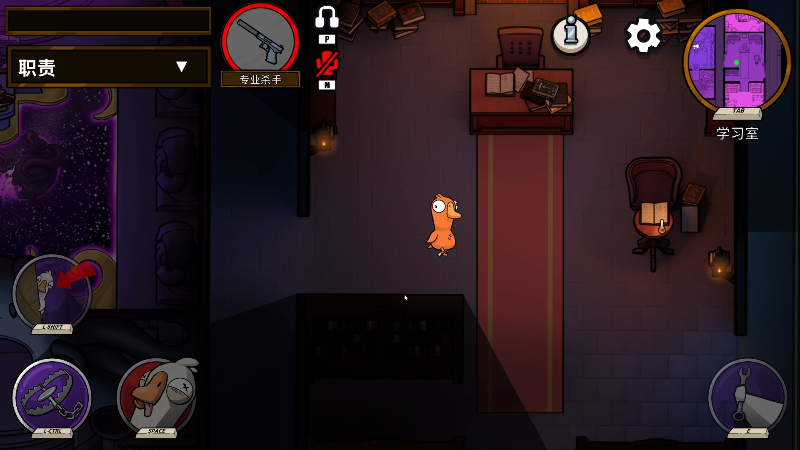Image resolution: width=800 pixels, height=450 pixels.
Task: Open the info figure button
Action: pos(570,35)
